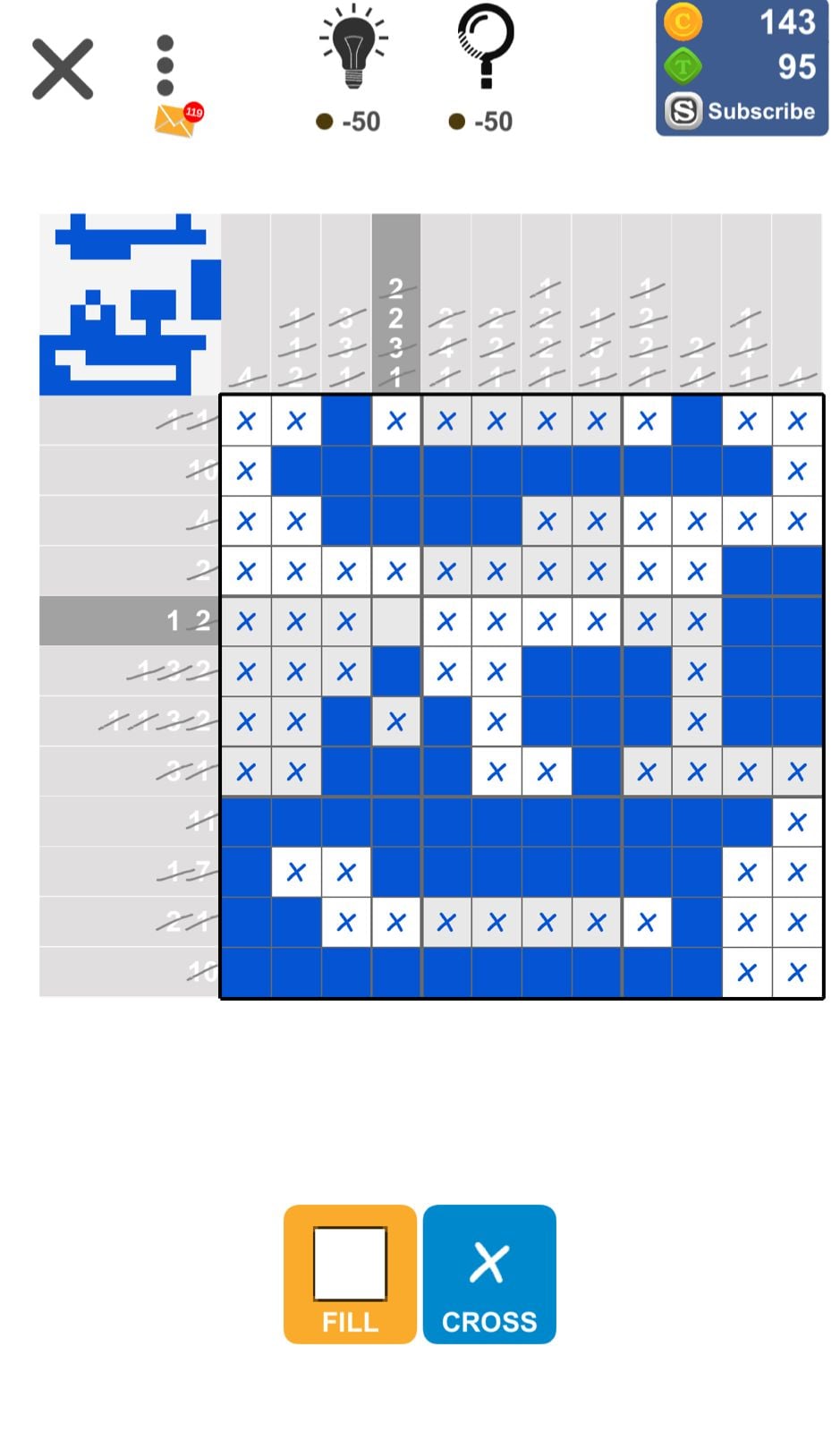Tap the empty cell in the 1 2 row
This screenshot has width=840, height=1432.
[x=396, y=621]
